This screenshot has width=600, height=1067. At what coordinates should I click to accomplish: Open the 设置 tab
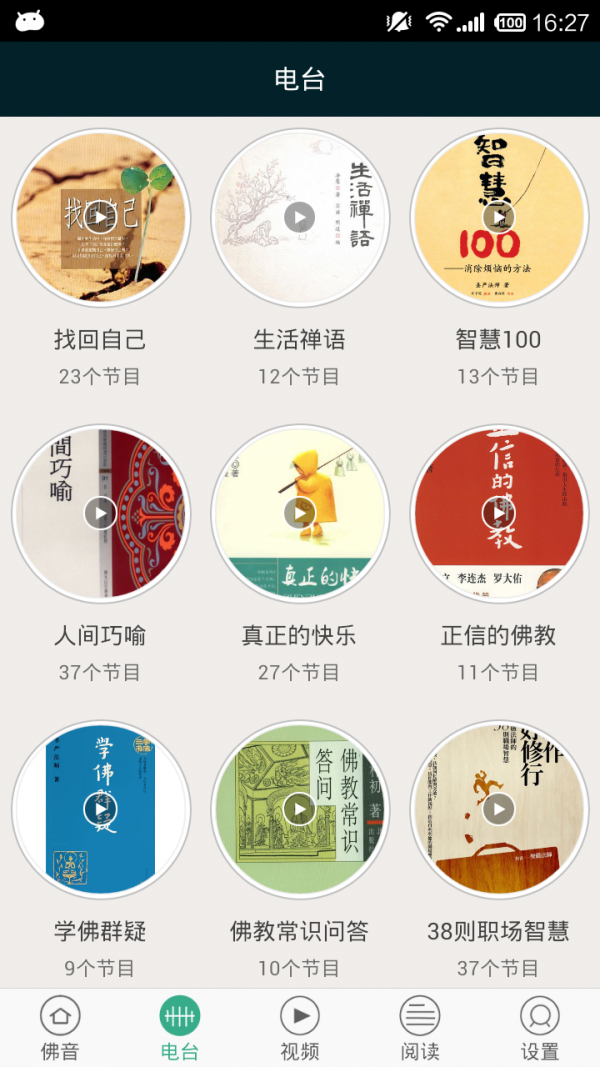pos(540,1028)
